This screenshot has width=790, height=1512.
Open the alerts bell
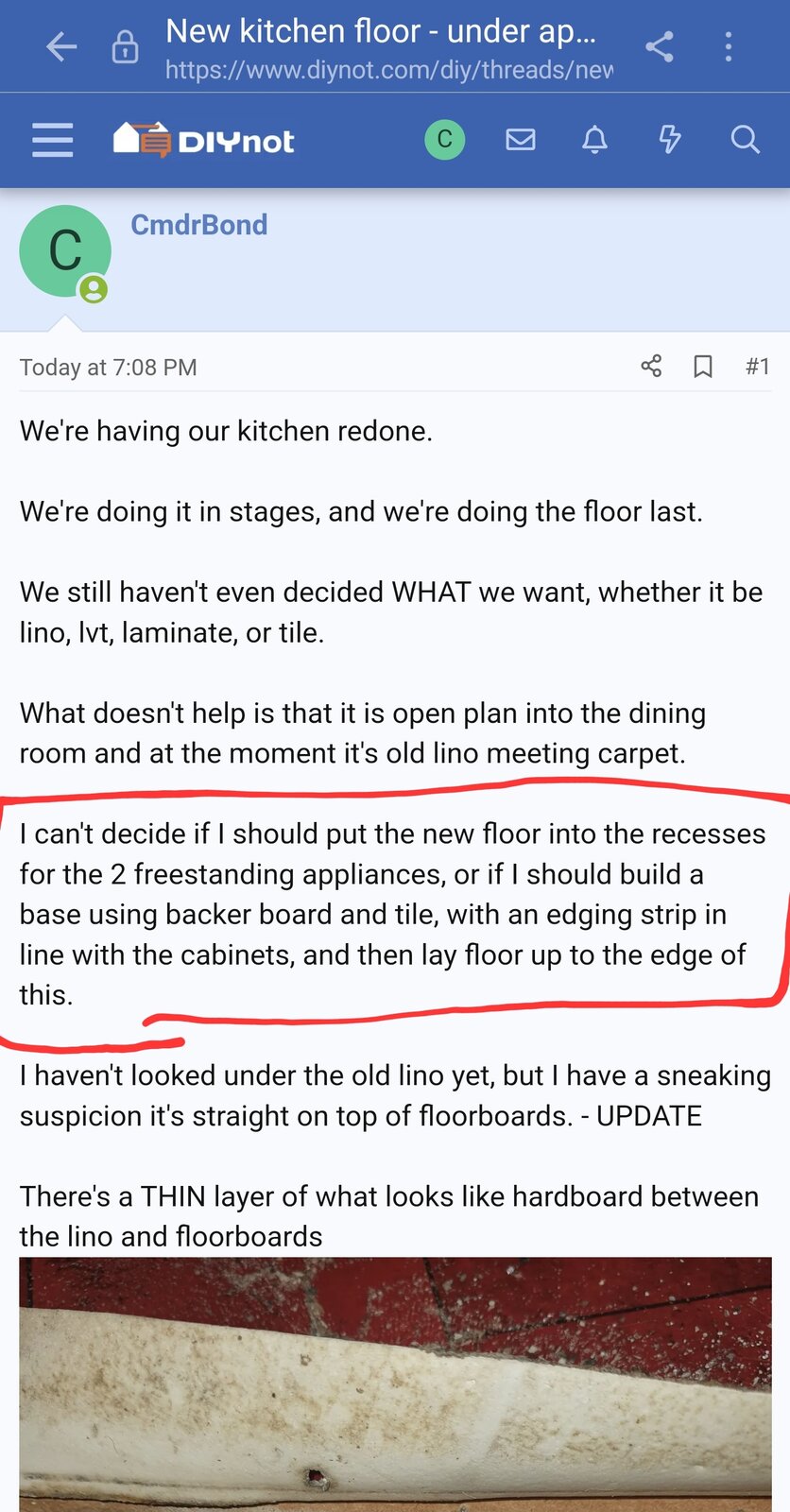pos(594,140)
